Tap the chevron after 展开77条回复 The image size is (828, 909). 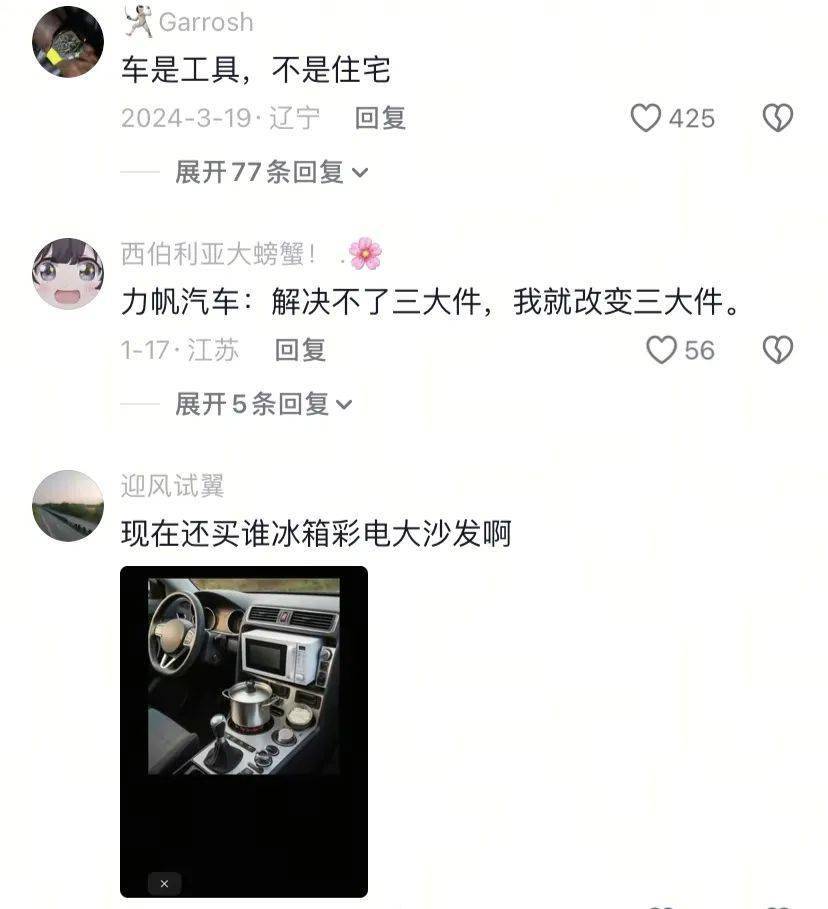click(x=360, y=172)
